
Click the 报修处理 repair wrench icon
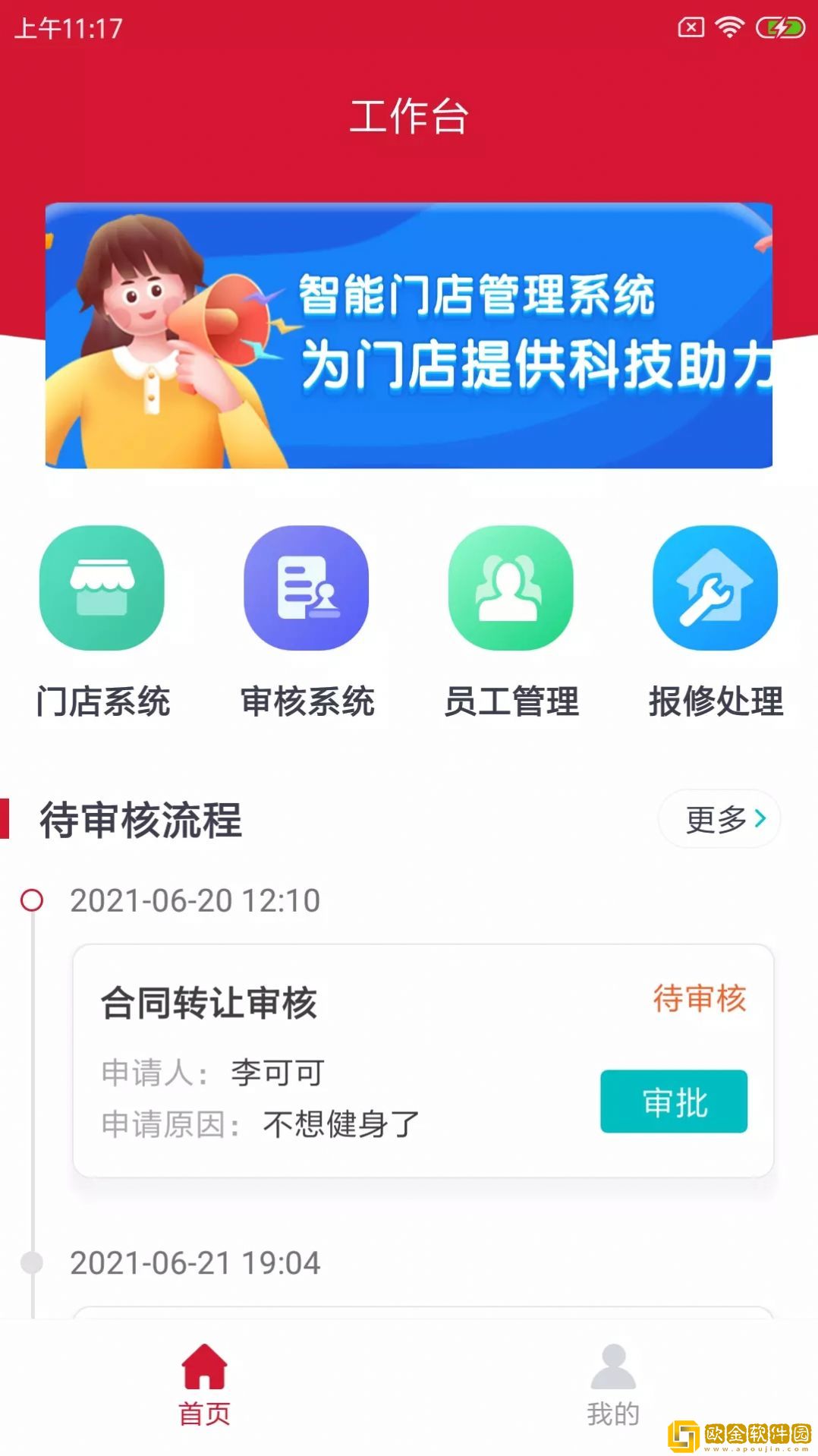[714, 591]
